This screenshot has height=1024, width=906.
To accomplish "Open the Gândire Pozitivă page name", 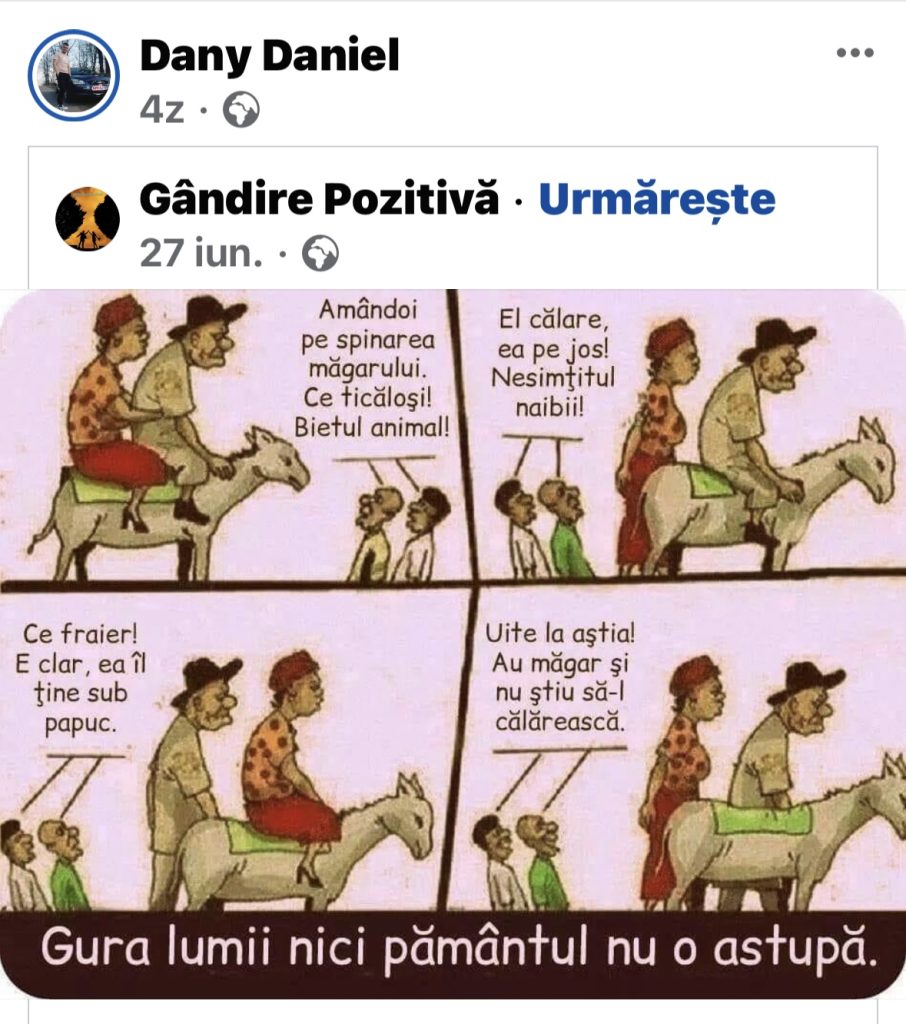I will click(319, 200).
